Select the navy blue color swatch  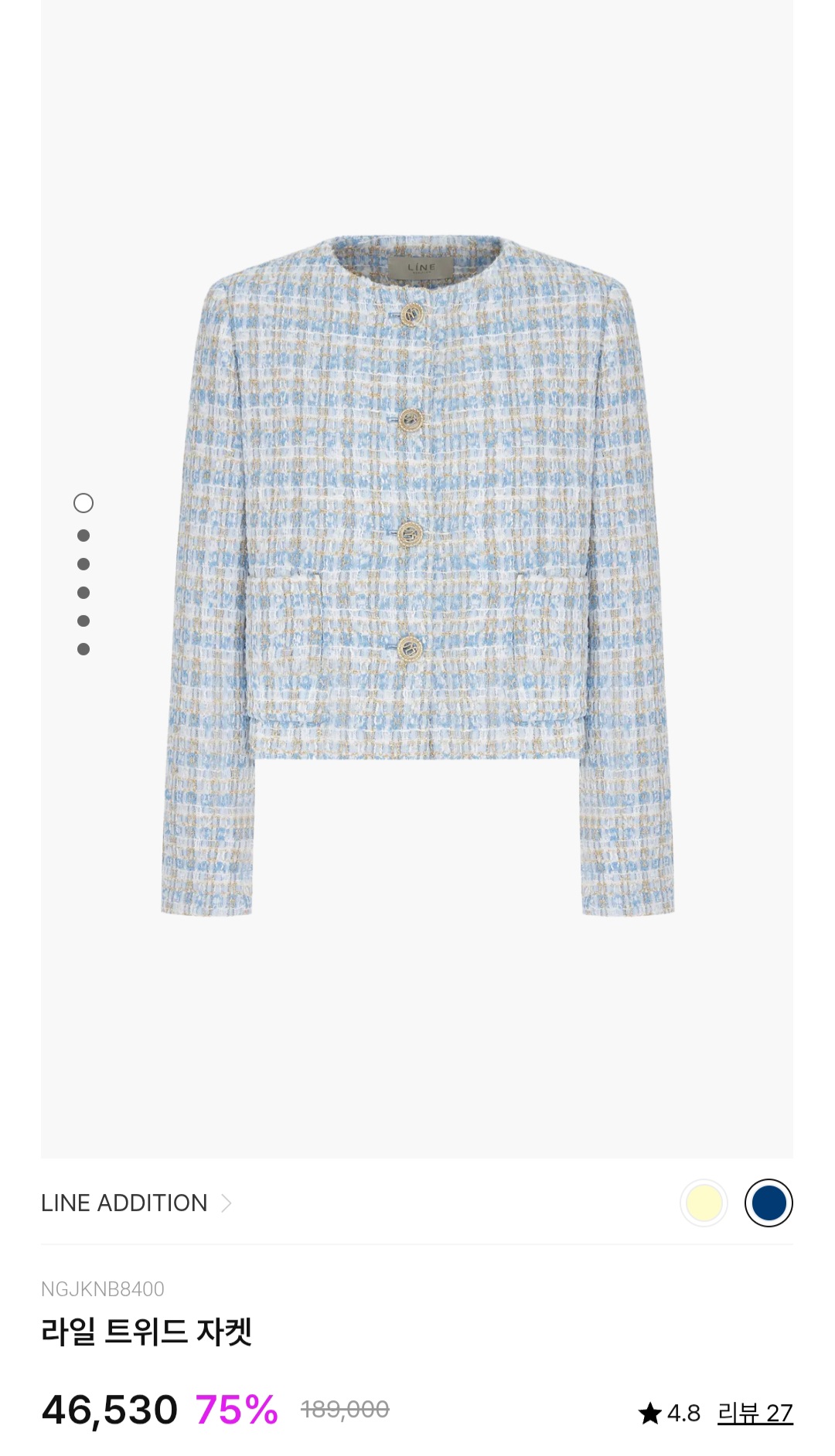point(769,1203)
